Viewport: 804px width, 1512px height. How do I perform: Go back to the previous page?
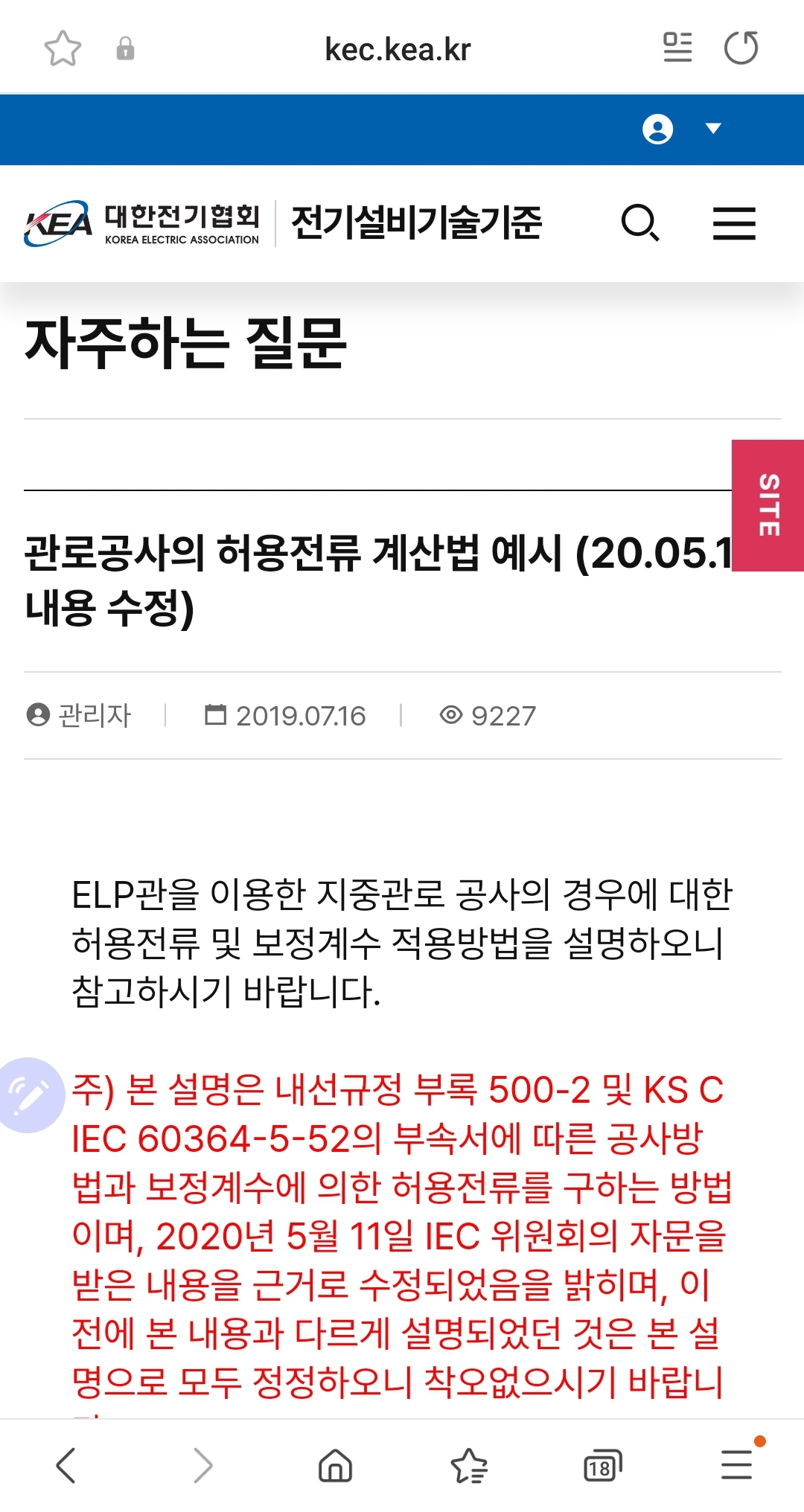tap(66, 1466)
